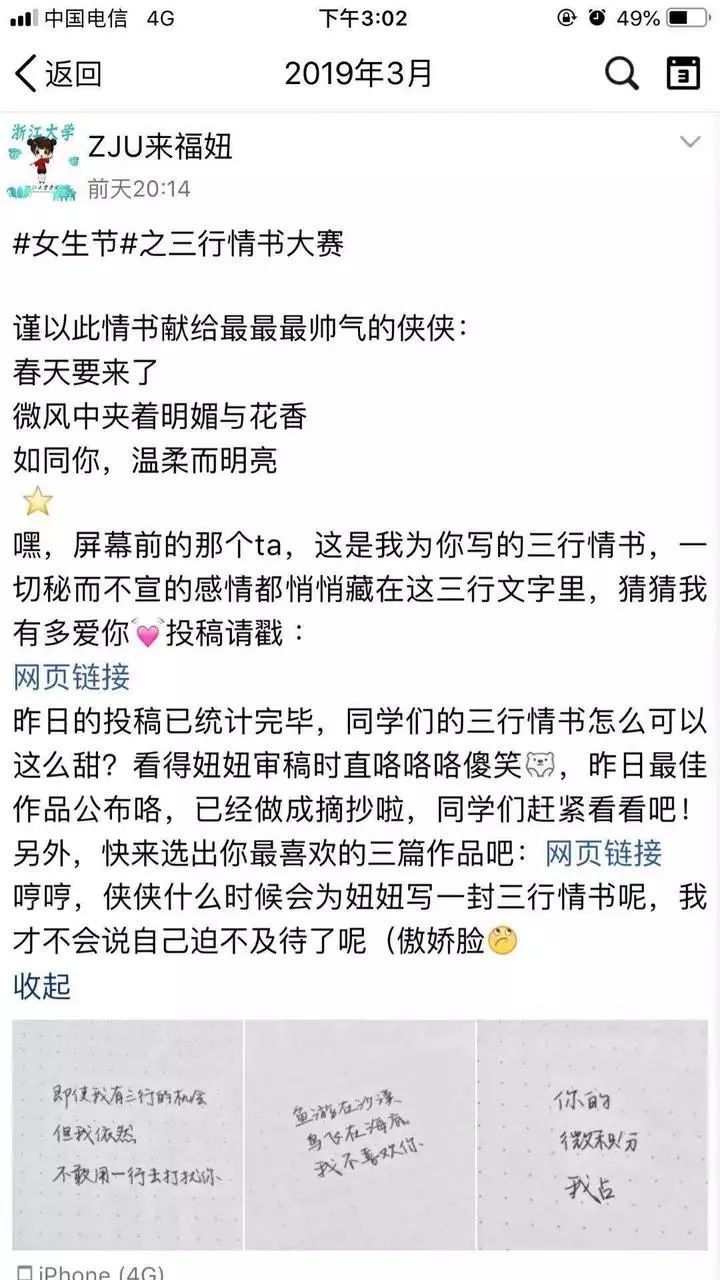
Task: Open the ZJU来福妞 username
Action: pyautogui.click(x=160, y=148)
